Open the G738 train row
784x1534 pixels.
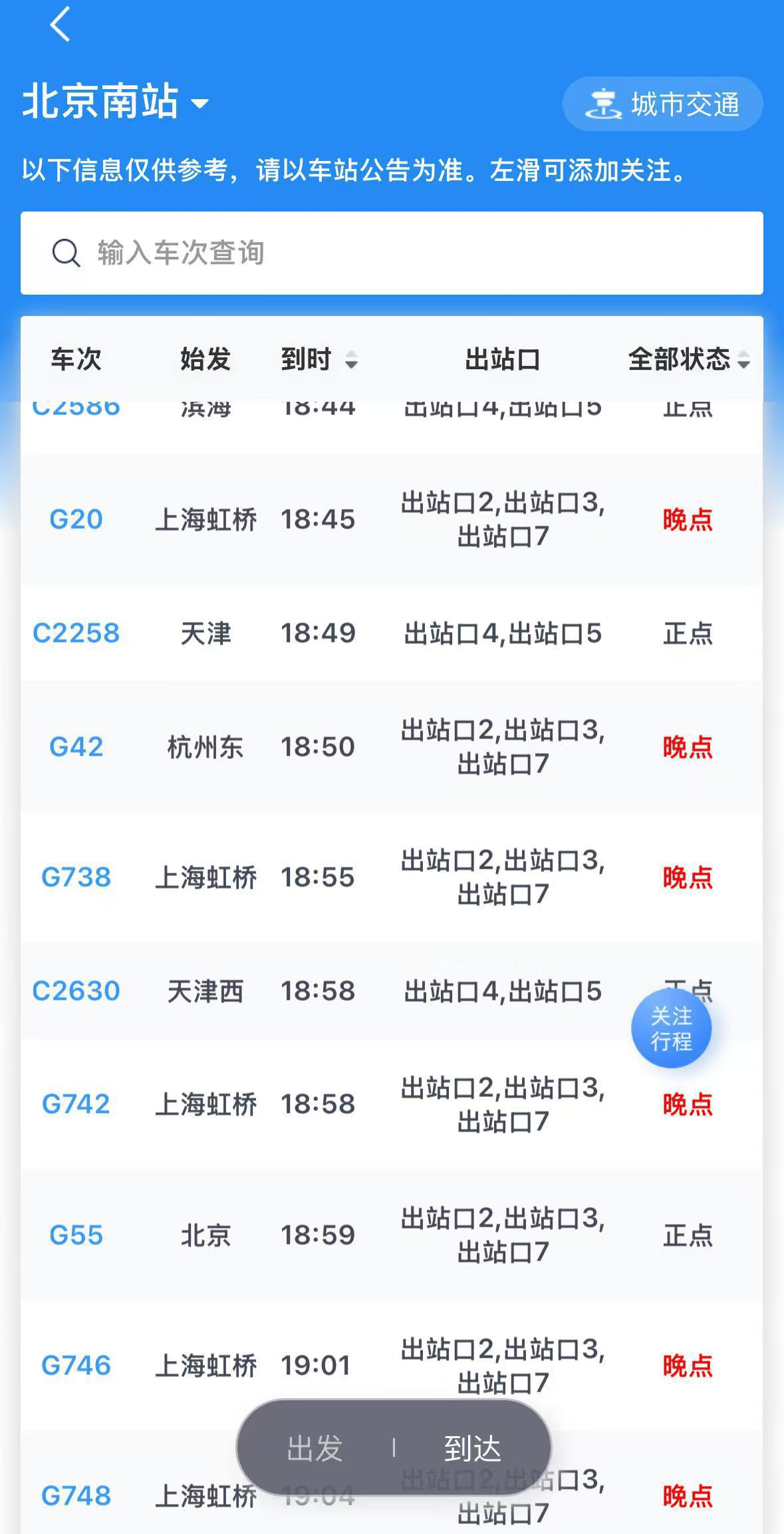(76, 877)
